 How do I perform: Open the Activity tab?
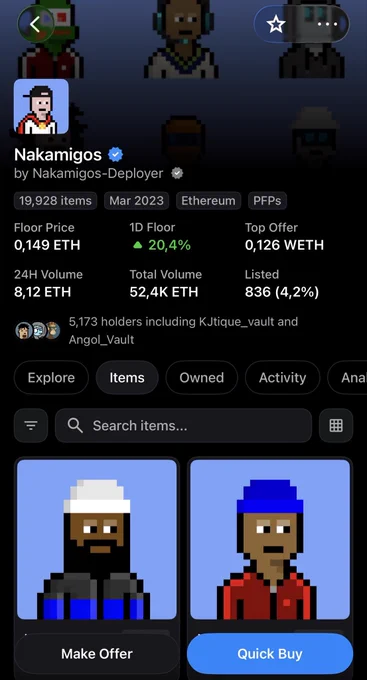click(282, 377)
